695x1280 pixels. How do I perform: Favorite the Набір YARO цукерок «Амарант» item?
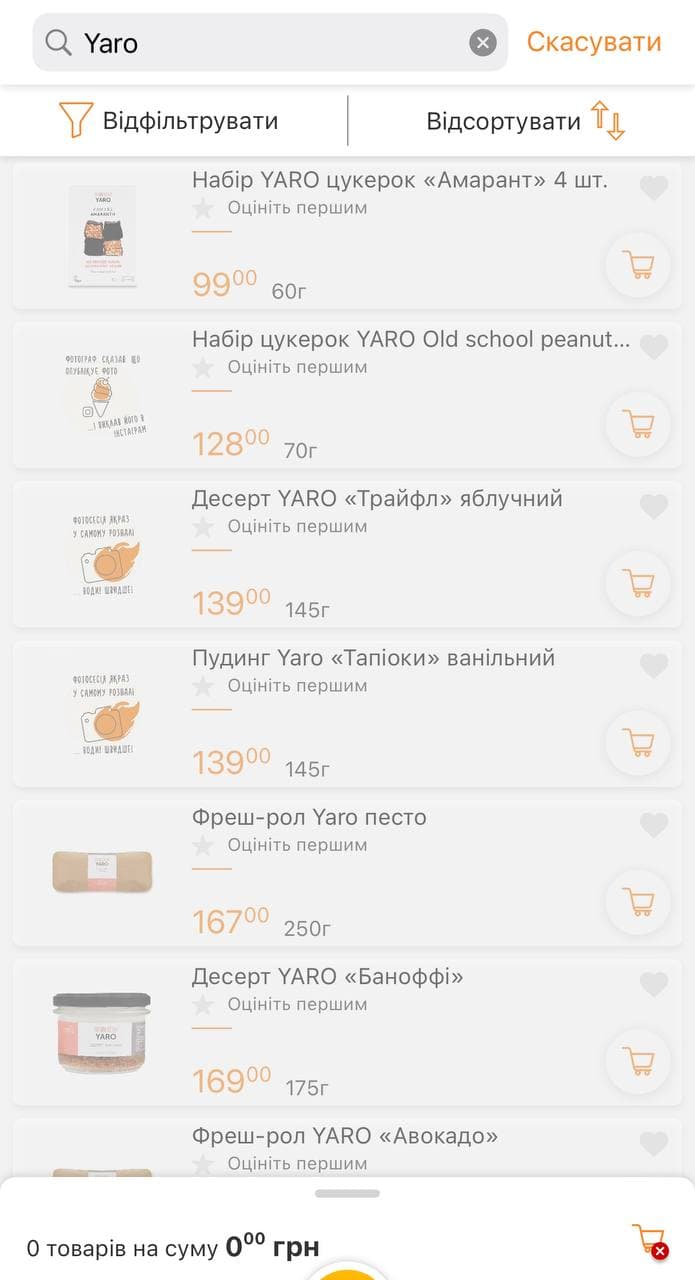point(654,188)
